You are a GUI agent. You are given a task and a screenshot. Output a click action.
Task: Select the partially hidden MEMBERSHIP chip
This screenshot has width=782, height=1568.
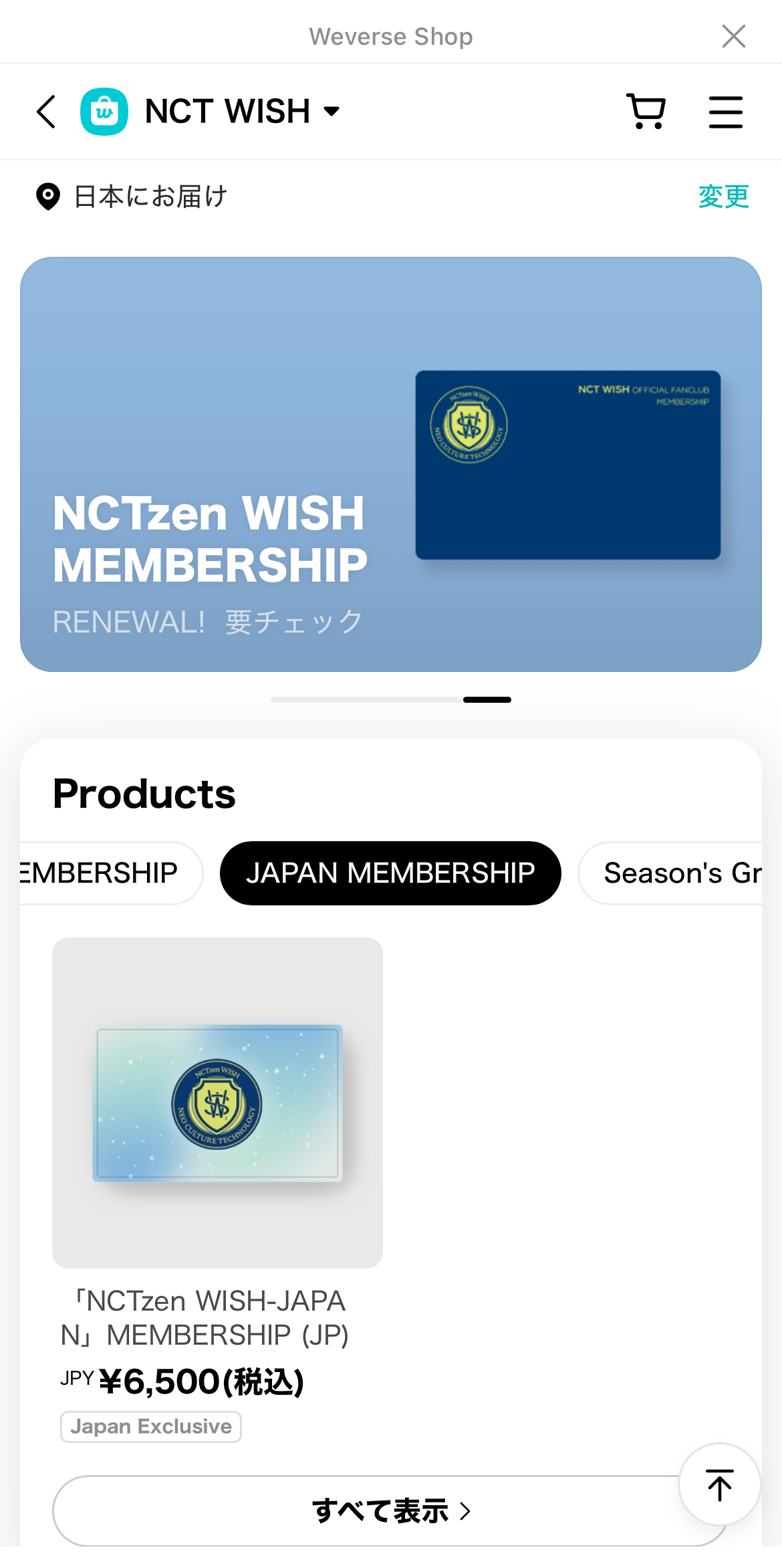click(x=111, y=873)
